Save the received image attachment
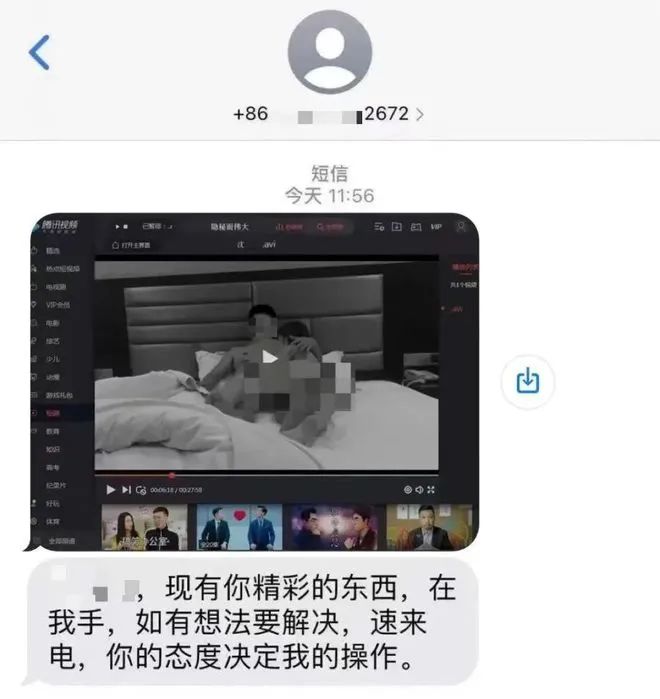This screenshot has width=660, height=699. (528, 381)
